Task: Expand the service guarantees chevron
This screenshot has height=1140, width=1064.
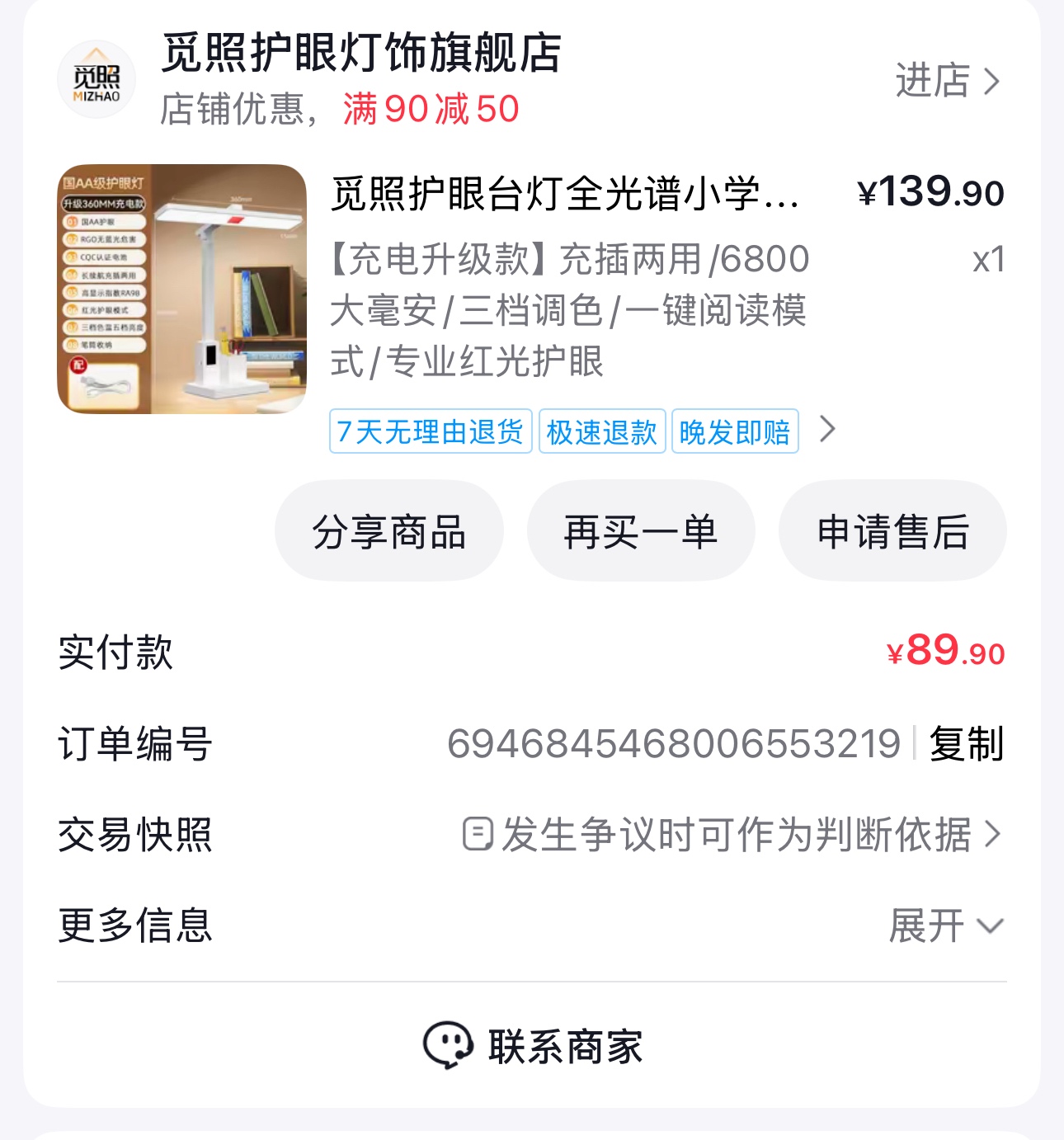Action: 827,429
